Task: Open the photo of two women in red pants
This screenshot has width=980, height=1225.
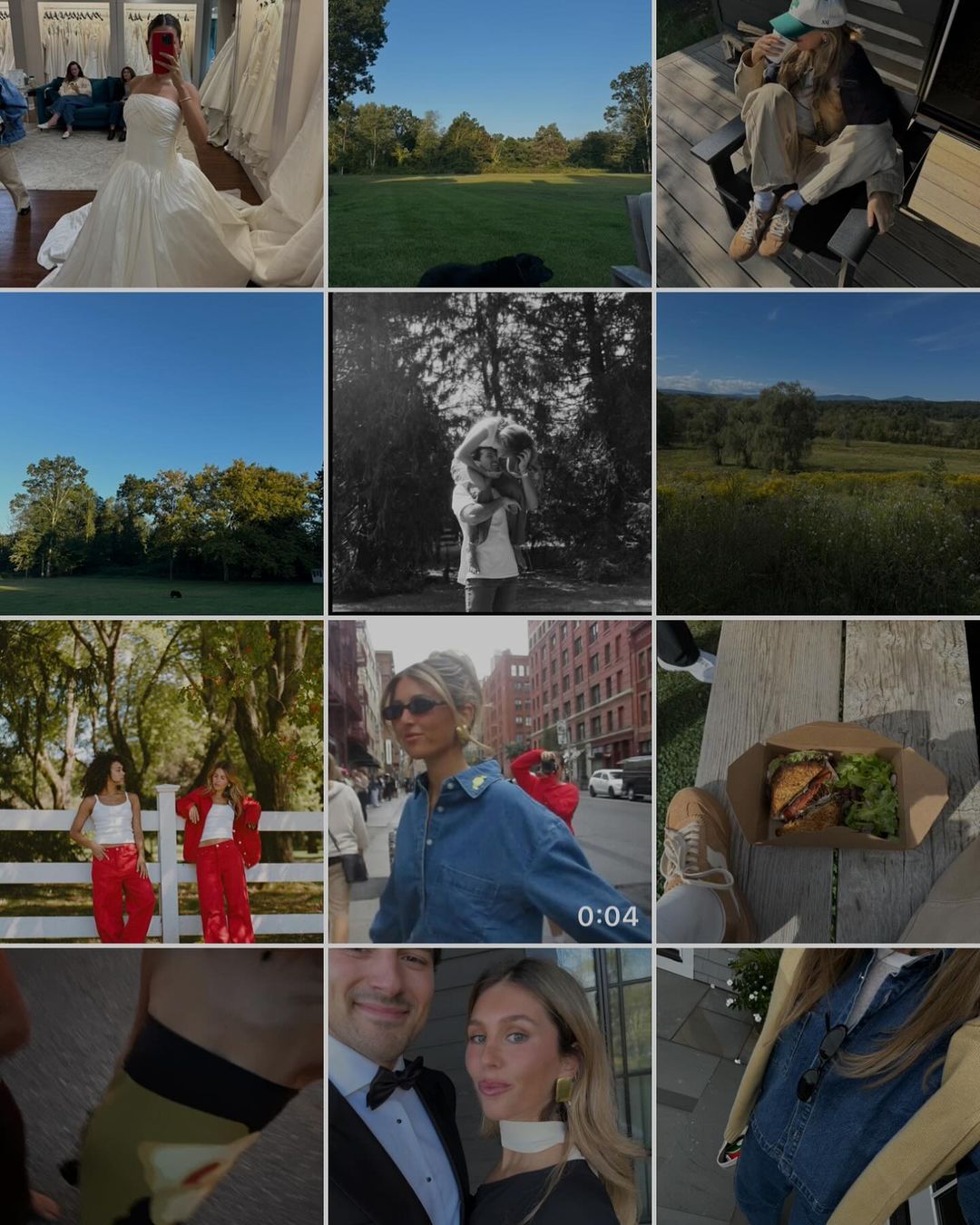Action: click(162, 781)
